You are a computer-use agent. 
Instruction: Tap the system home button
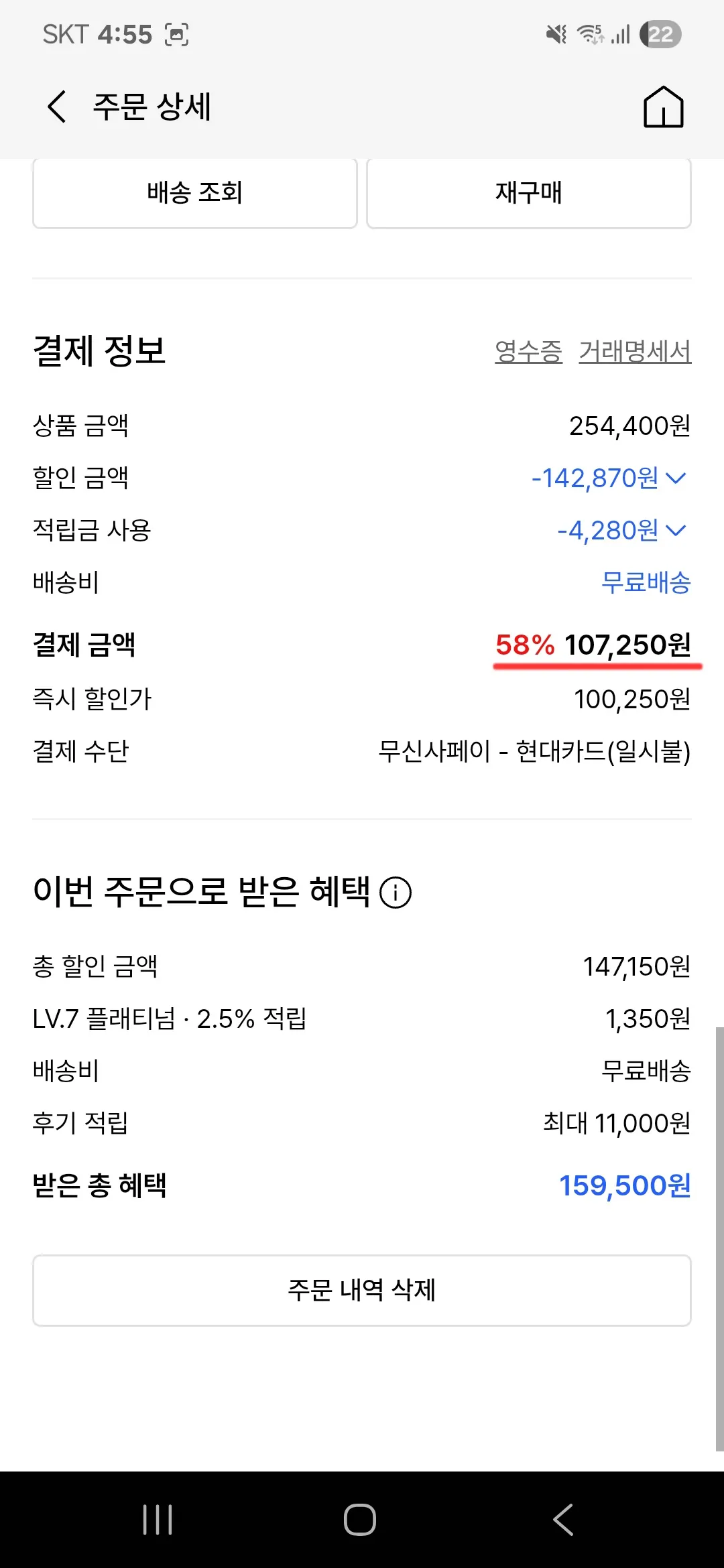click(x=360, y=1519)
